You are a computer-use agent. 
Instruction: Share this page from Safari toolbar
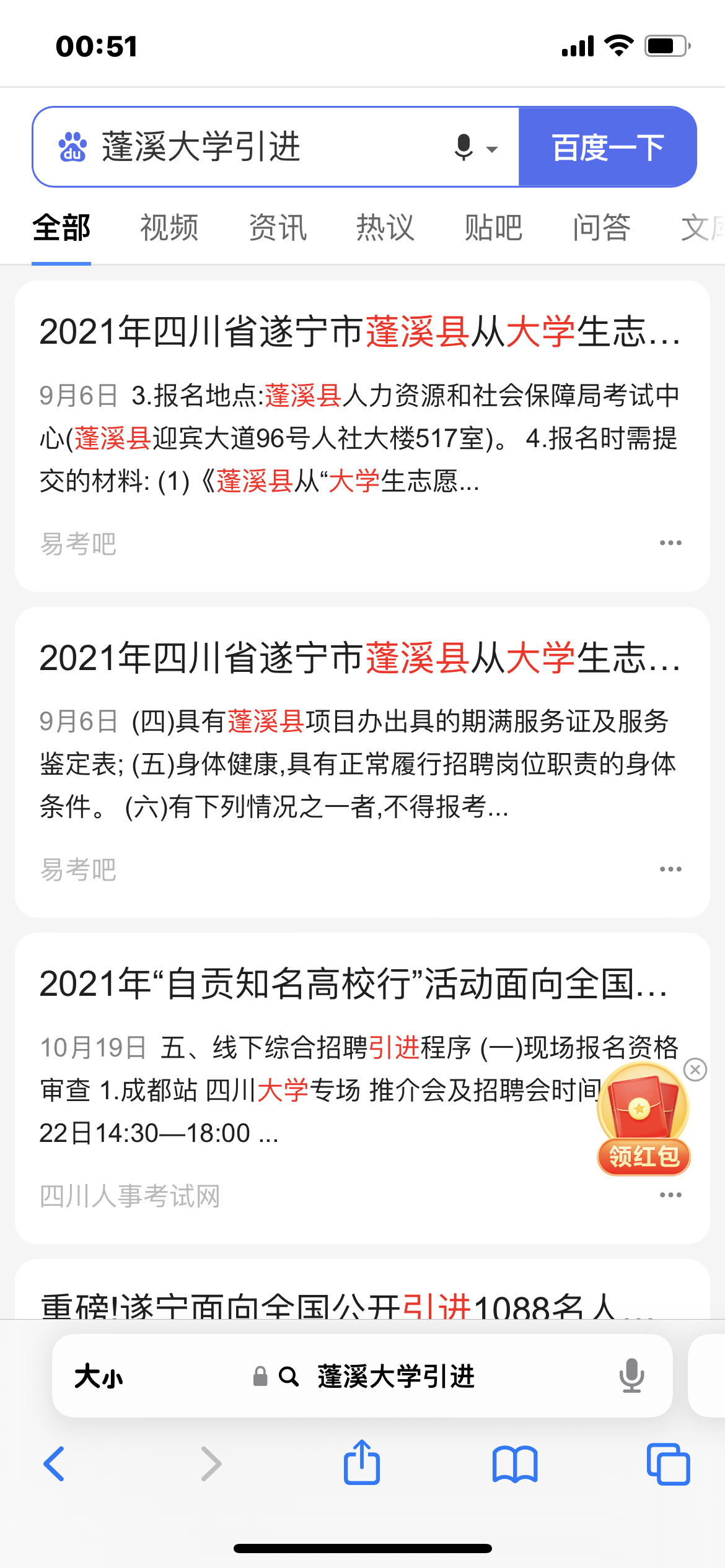(x=362, y=1463)
